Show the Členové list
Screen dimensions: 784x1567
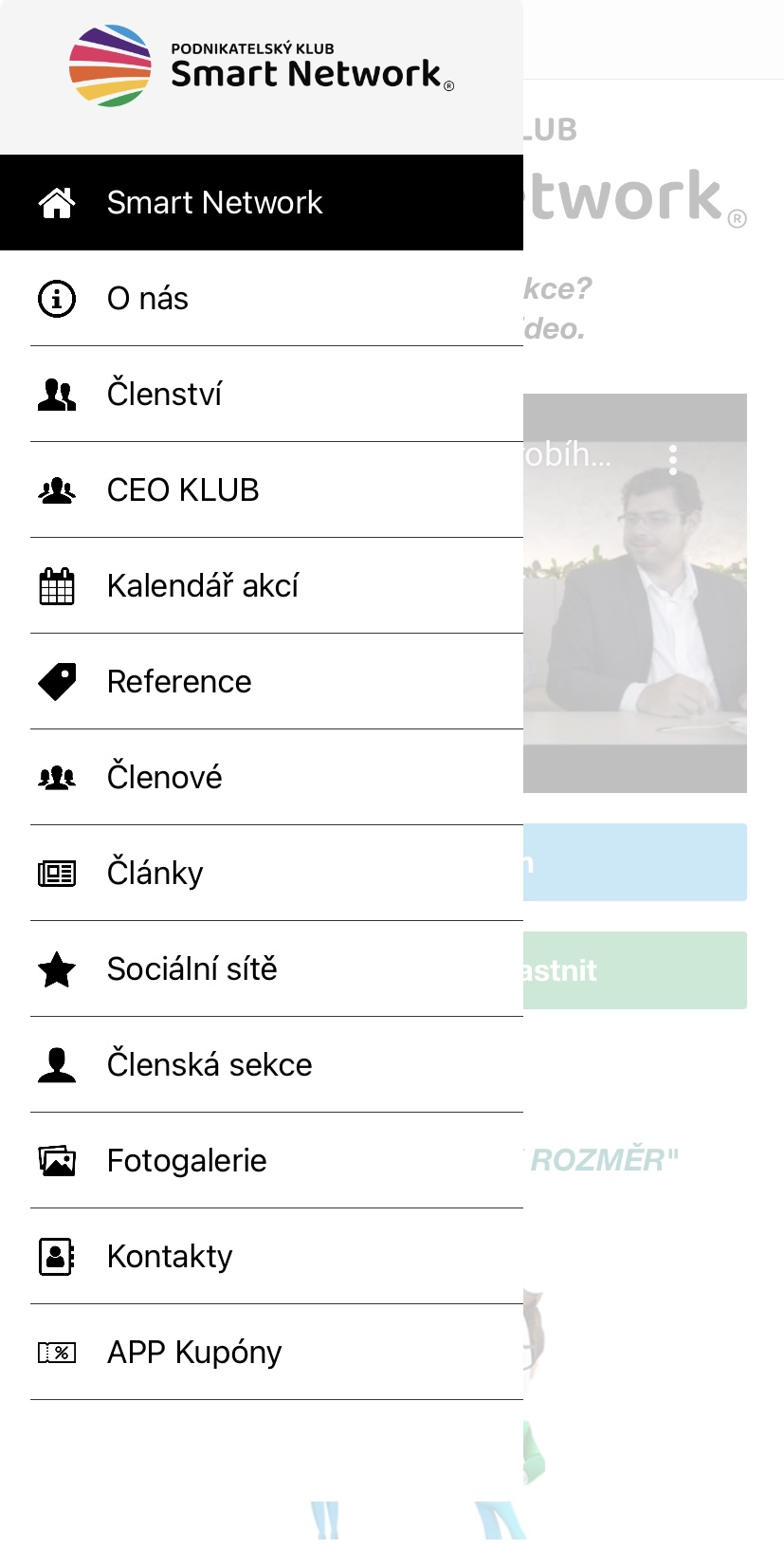(164, 777)
